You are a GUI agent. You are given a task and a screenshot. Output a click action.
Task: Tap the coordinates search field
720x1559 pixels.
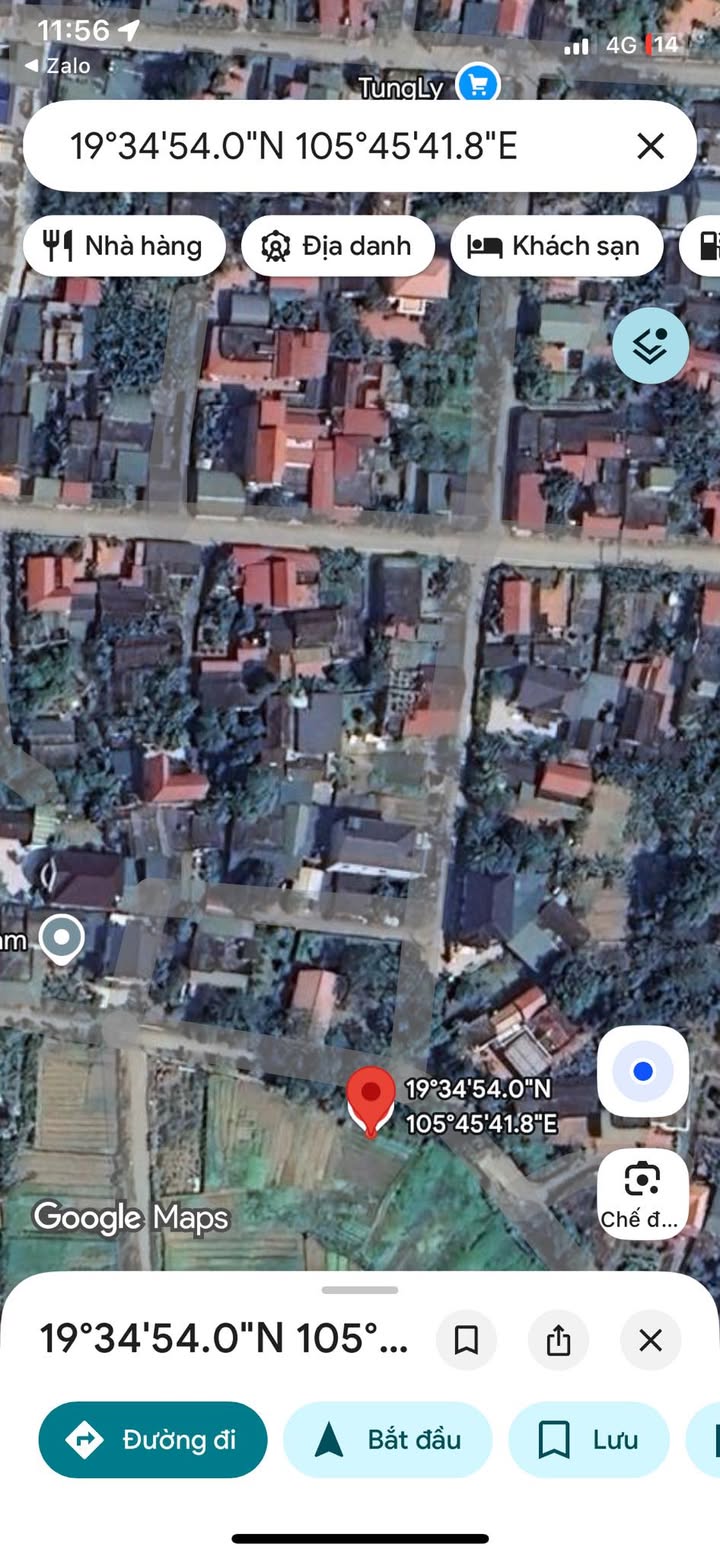[300, 147]
